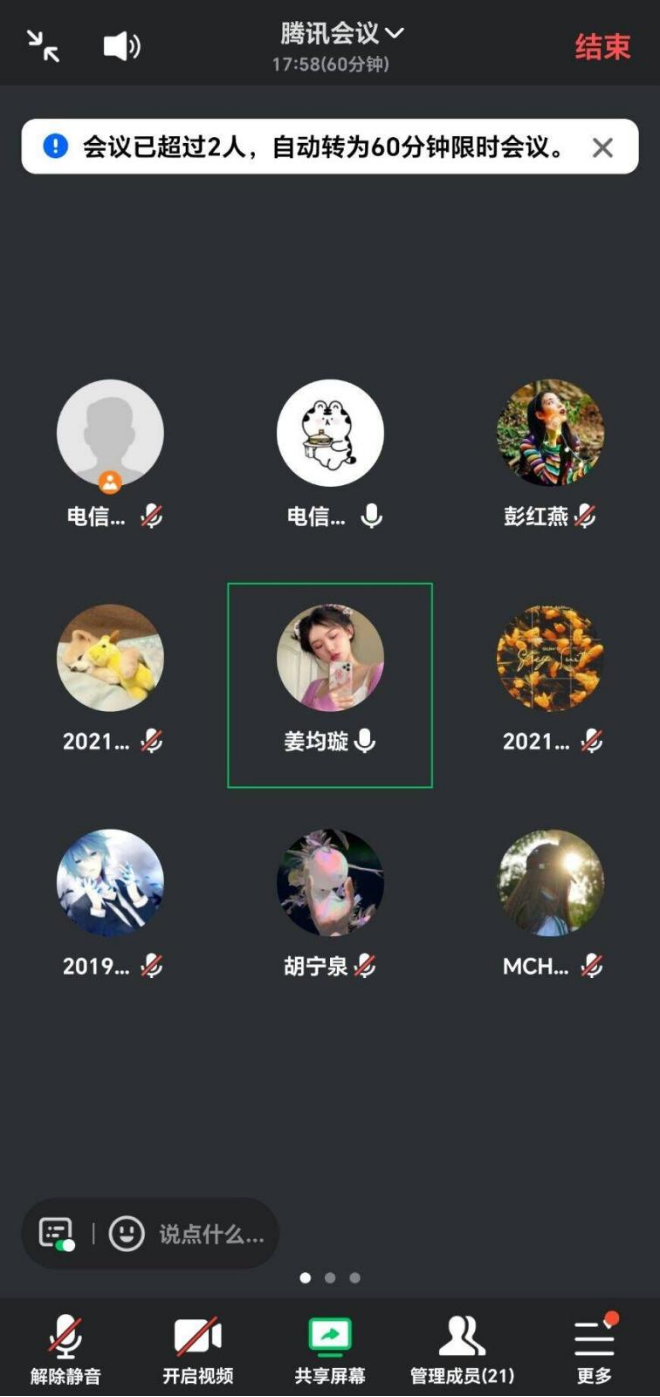This screenshot has height=1397, width=660.
Task: Tap the speaker audio icon
Action: tap(122, 46)
